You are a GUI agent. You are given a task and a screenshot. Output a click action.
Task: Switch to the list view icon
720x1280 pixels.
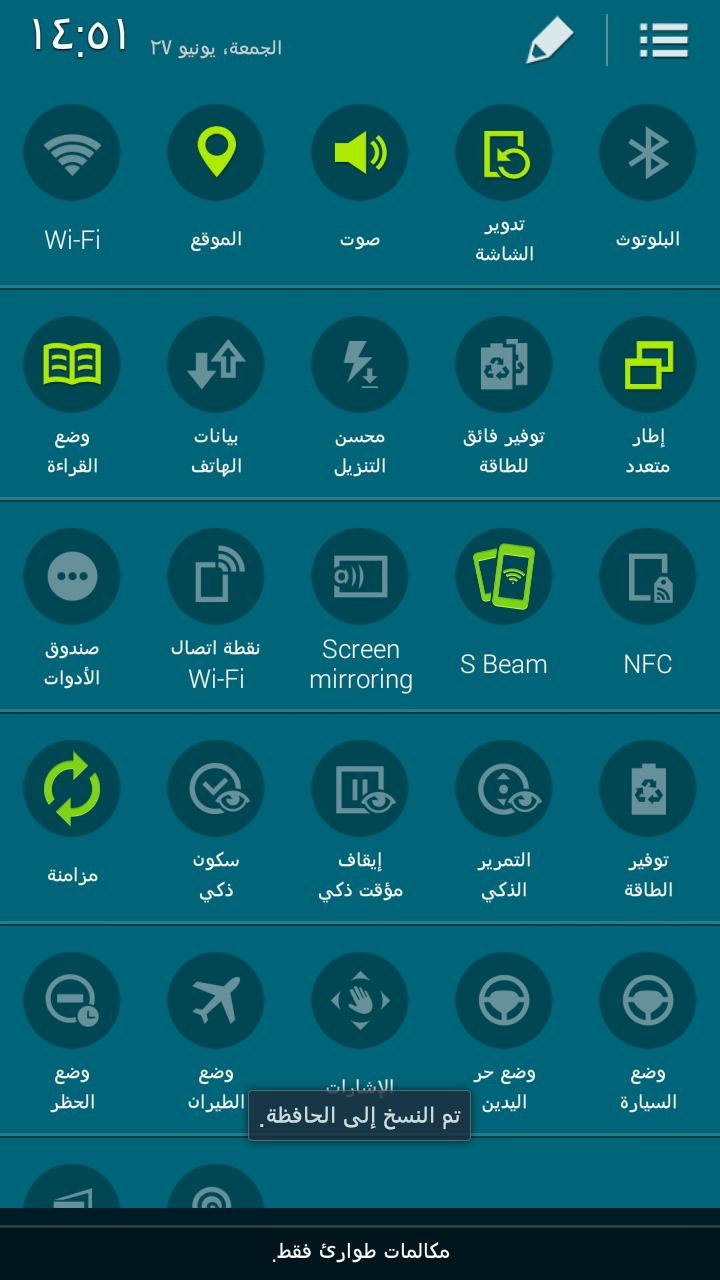(x=664, y=41)
